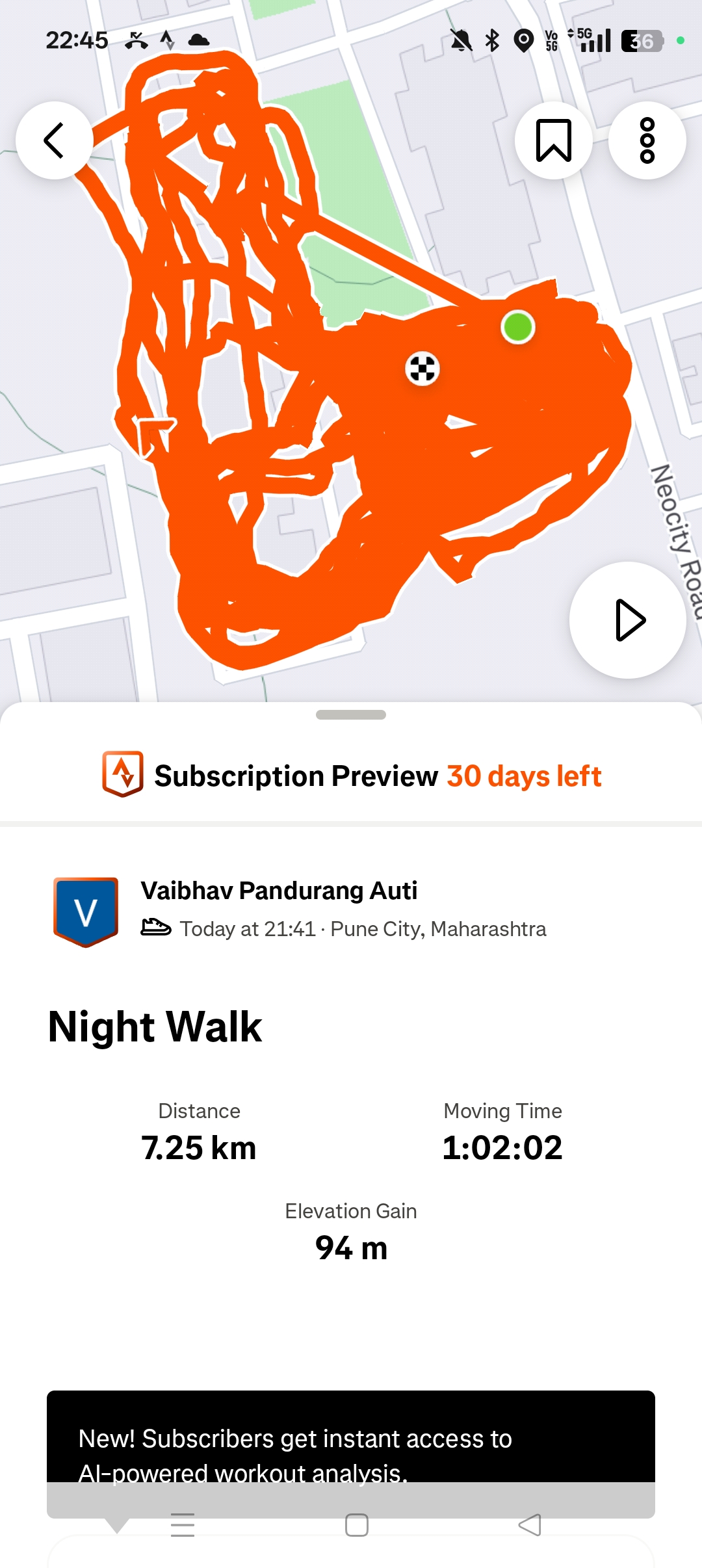
Task: Open the three-dot overflow menu
Action: pyautogui.click(x=647, y=140)
